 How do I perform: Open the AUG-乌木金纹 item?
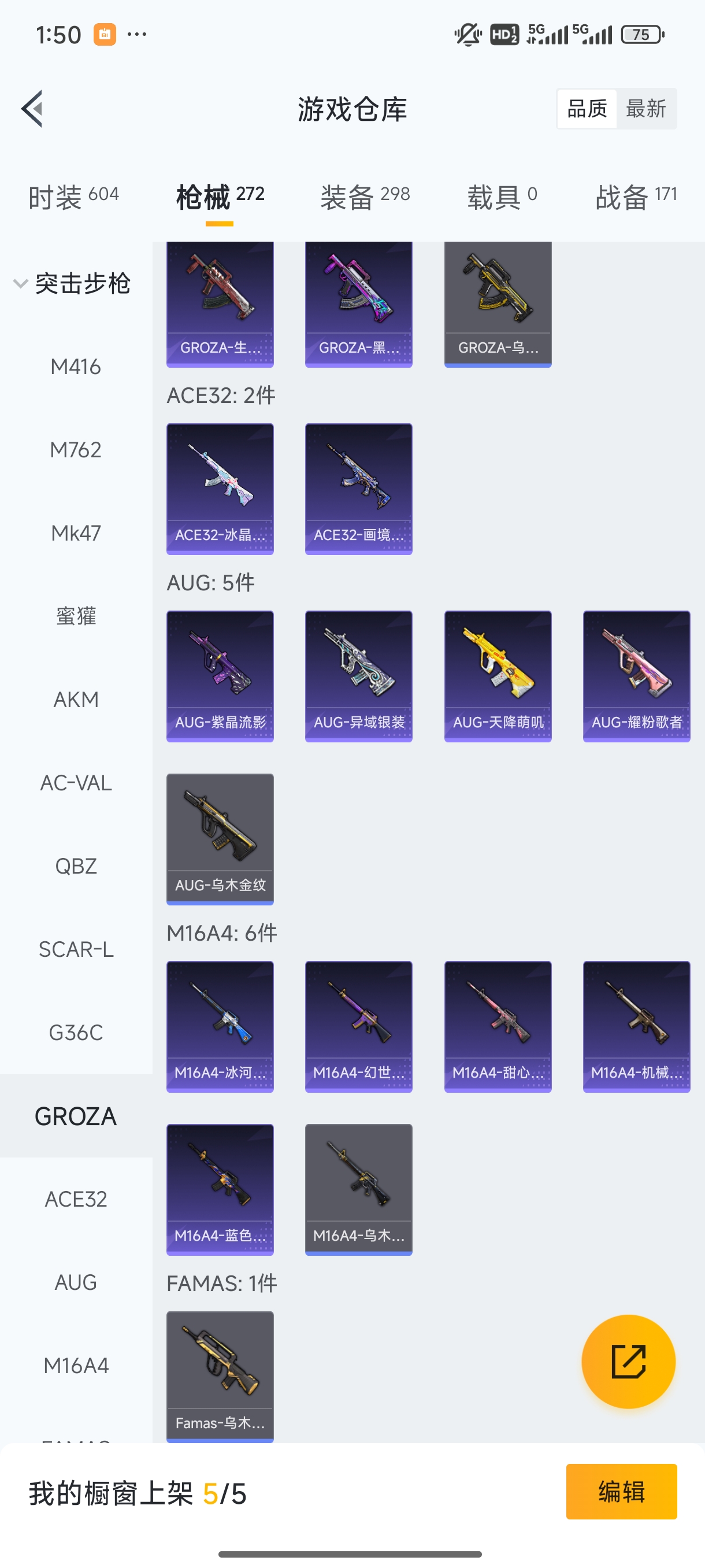(220, 839)
